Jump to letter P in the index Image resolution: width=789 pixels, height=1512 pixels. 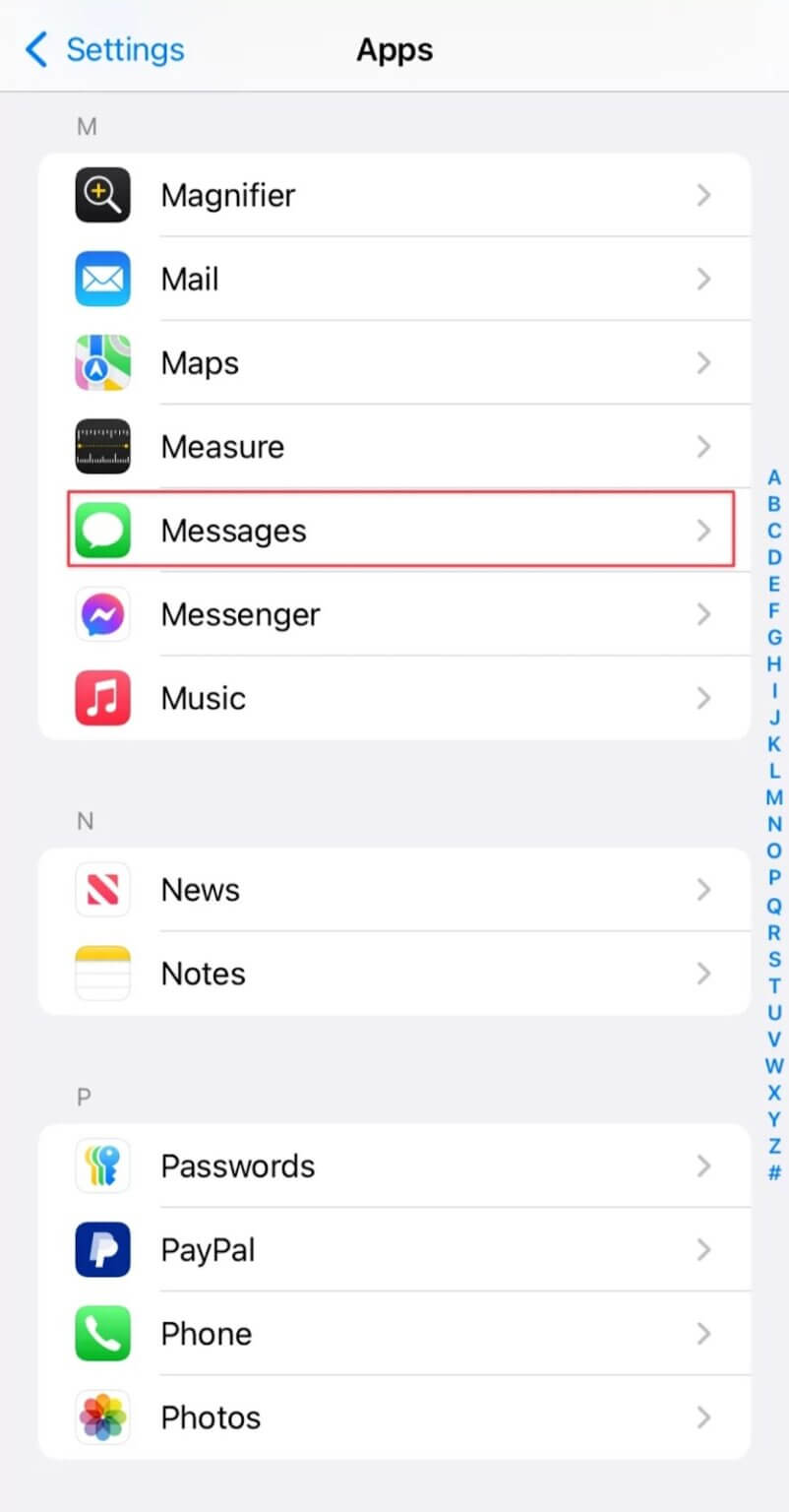pos(773,878)
